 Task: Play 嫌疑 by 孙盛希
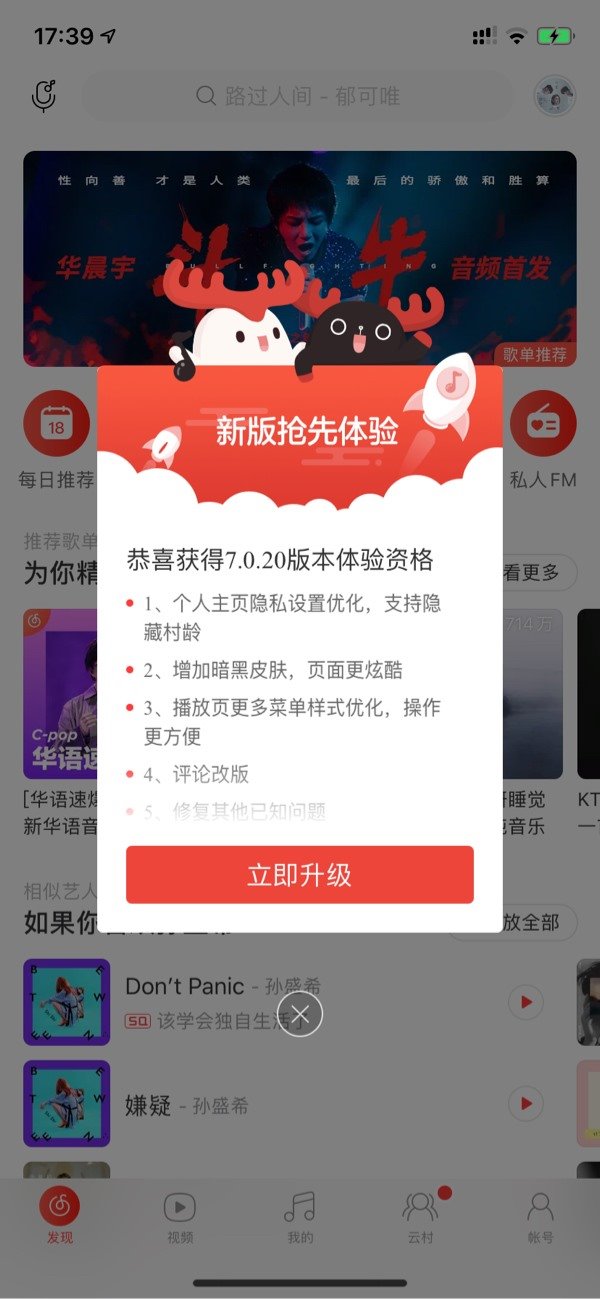coord(526,1103)
